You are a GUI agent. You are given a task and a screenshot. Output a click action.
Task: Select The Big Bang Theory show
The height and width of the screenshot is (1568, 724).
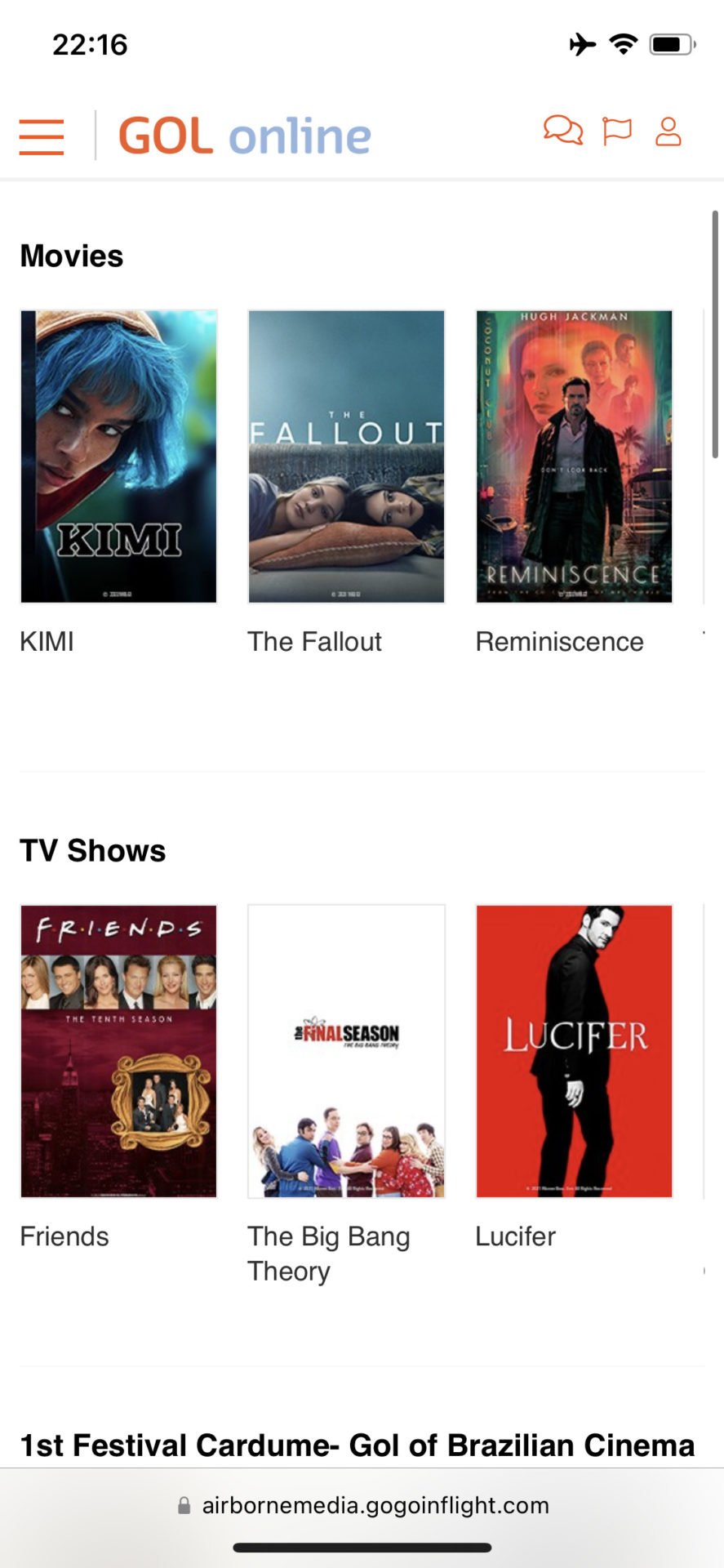coord(346,1051)
